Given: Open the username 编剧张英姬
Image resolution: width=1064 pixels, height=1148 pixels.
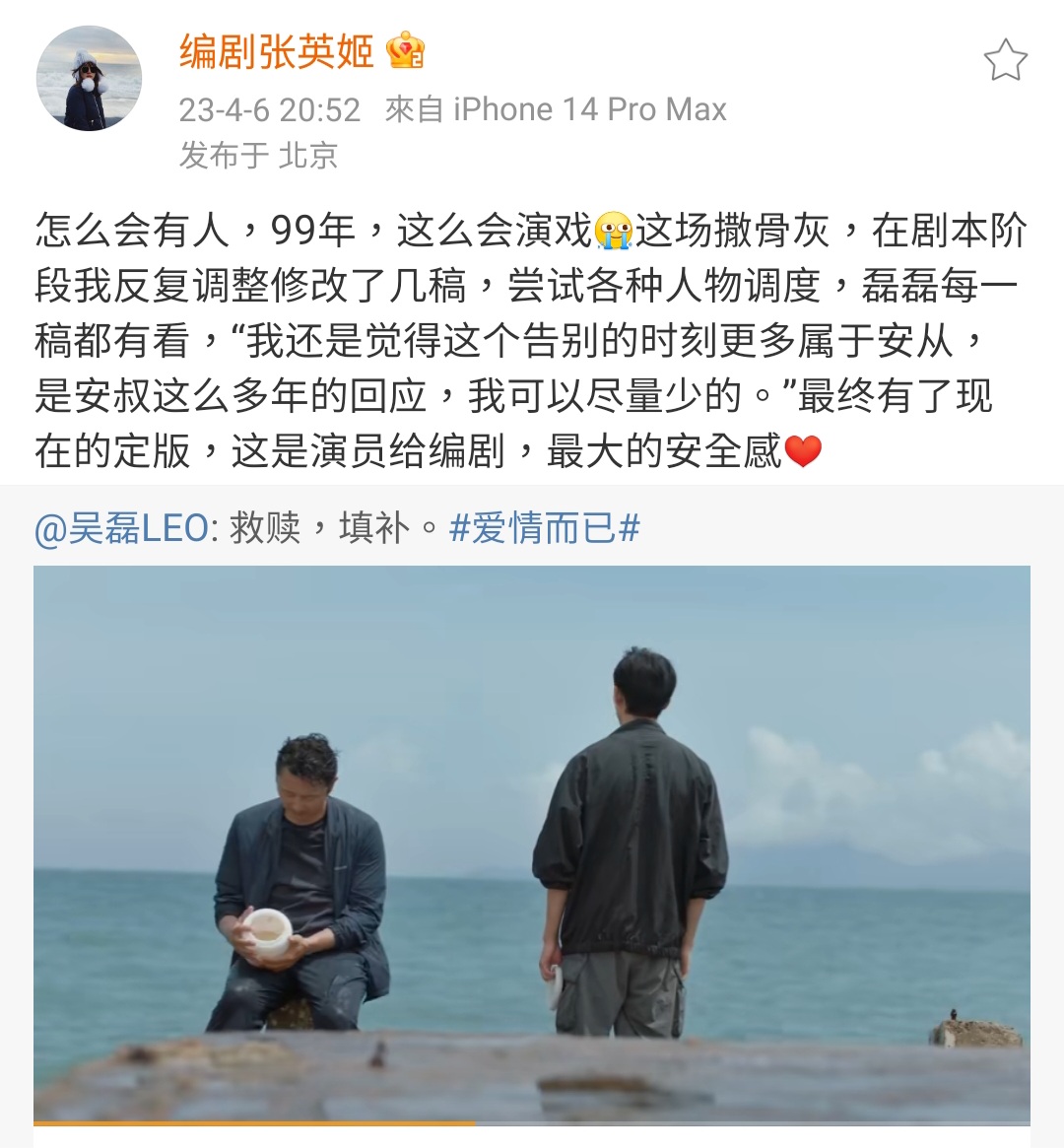Looking at the screenshot, I should (276, 51).
